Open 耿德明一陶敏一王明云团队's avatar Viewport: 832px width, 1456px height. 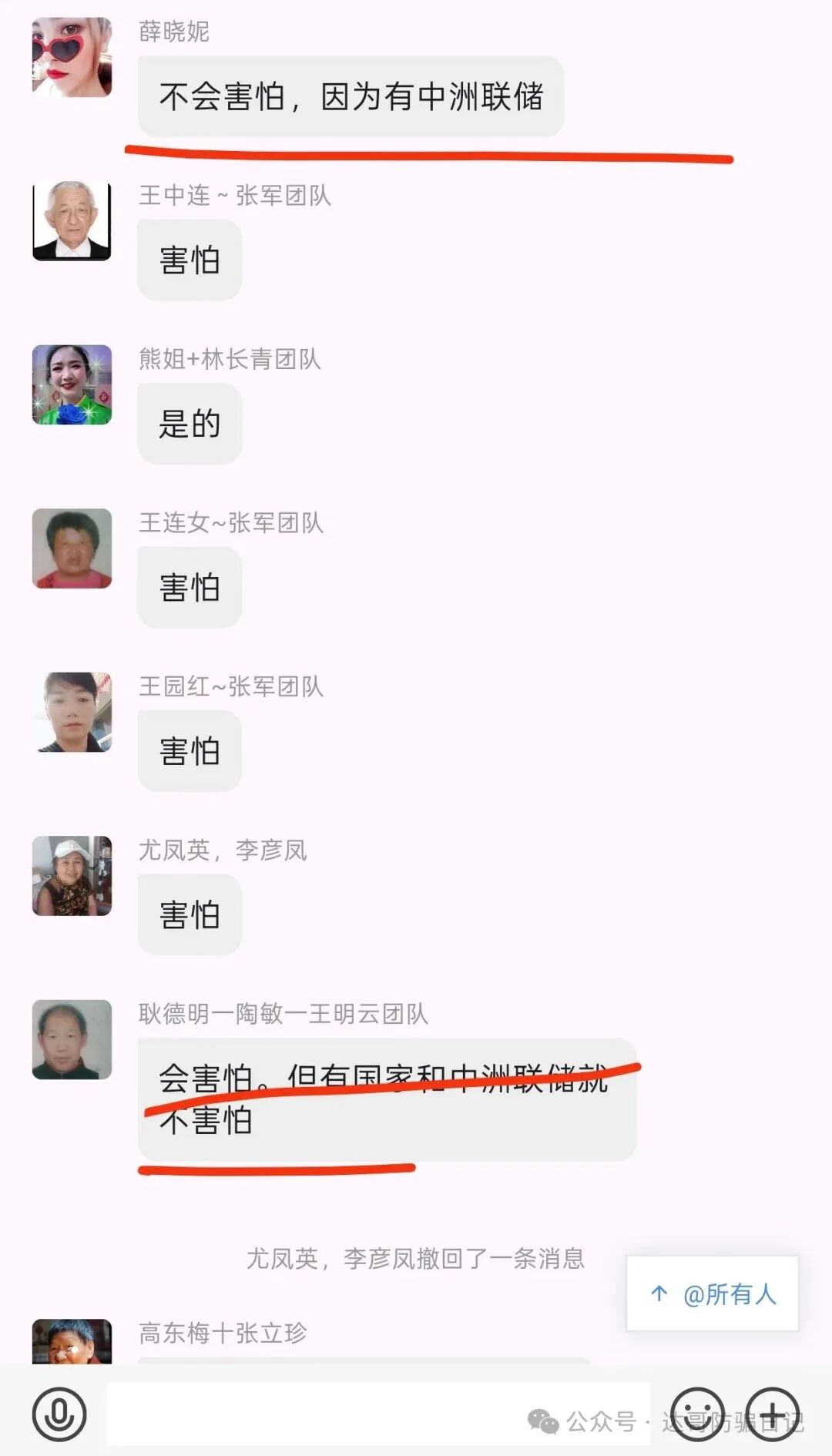[x=72, y=1039]
